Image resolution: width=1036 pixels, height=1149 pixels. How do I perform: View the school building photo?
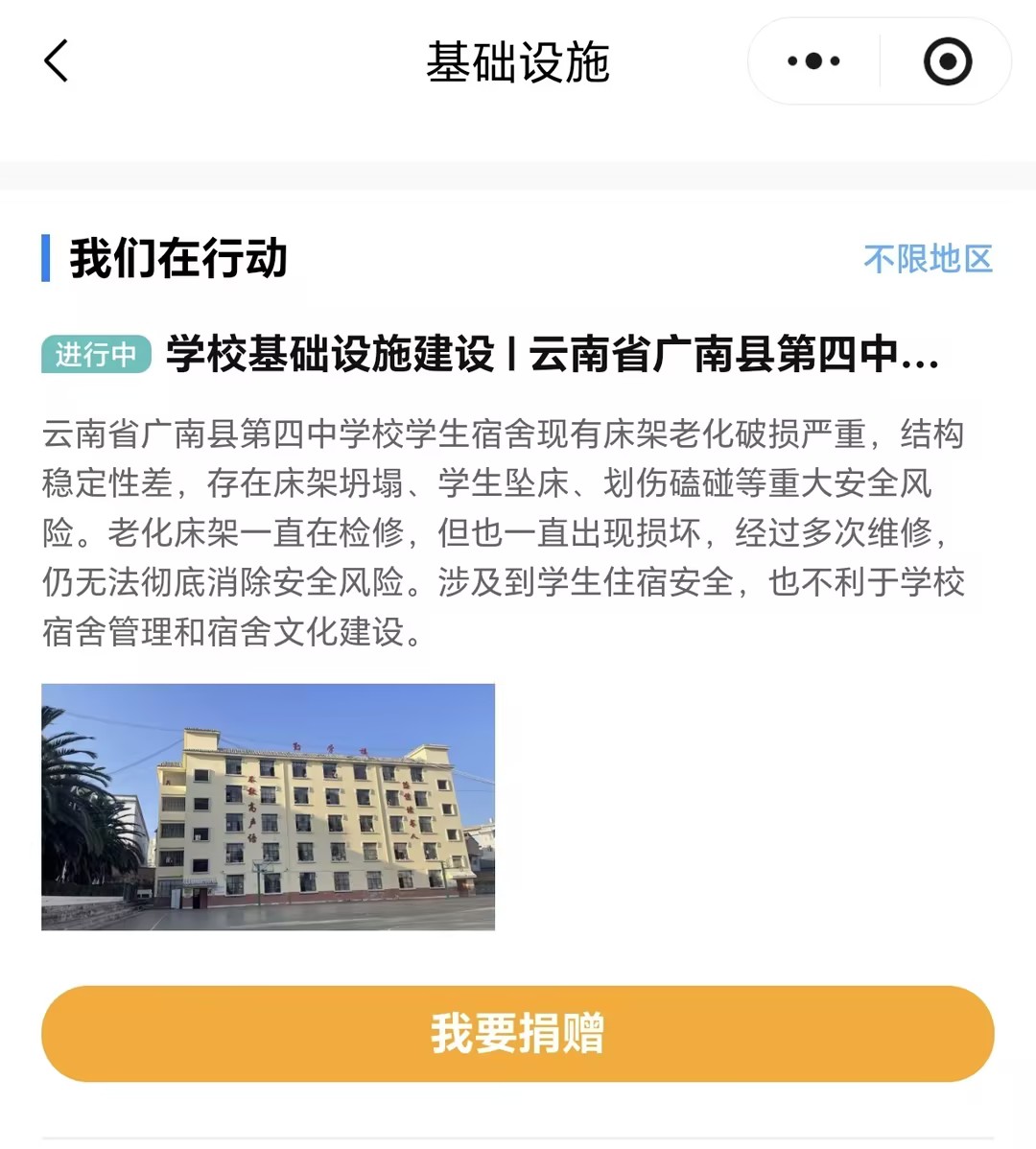coord(268,807)
